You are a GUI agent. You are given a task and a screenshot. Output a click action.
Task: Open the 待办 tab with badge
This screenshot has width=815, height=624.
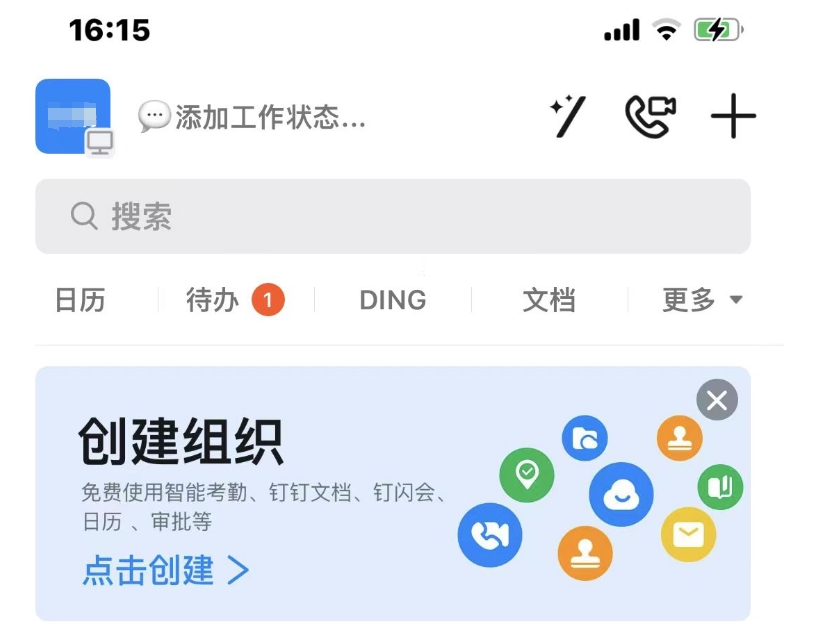[234, 300]
